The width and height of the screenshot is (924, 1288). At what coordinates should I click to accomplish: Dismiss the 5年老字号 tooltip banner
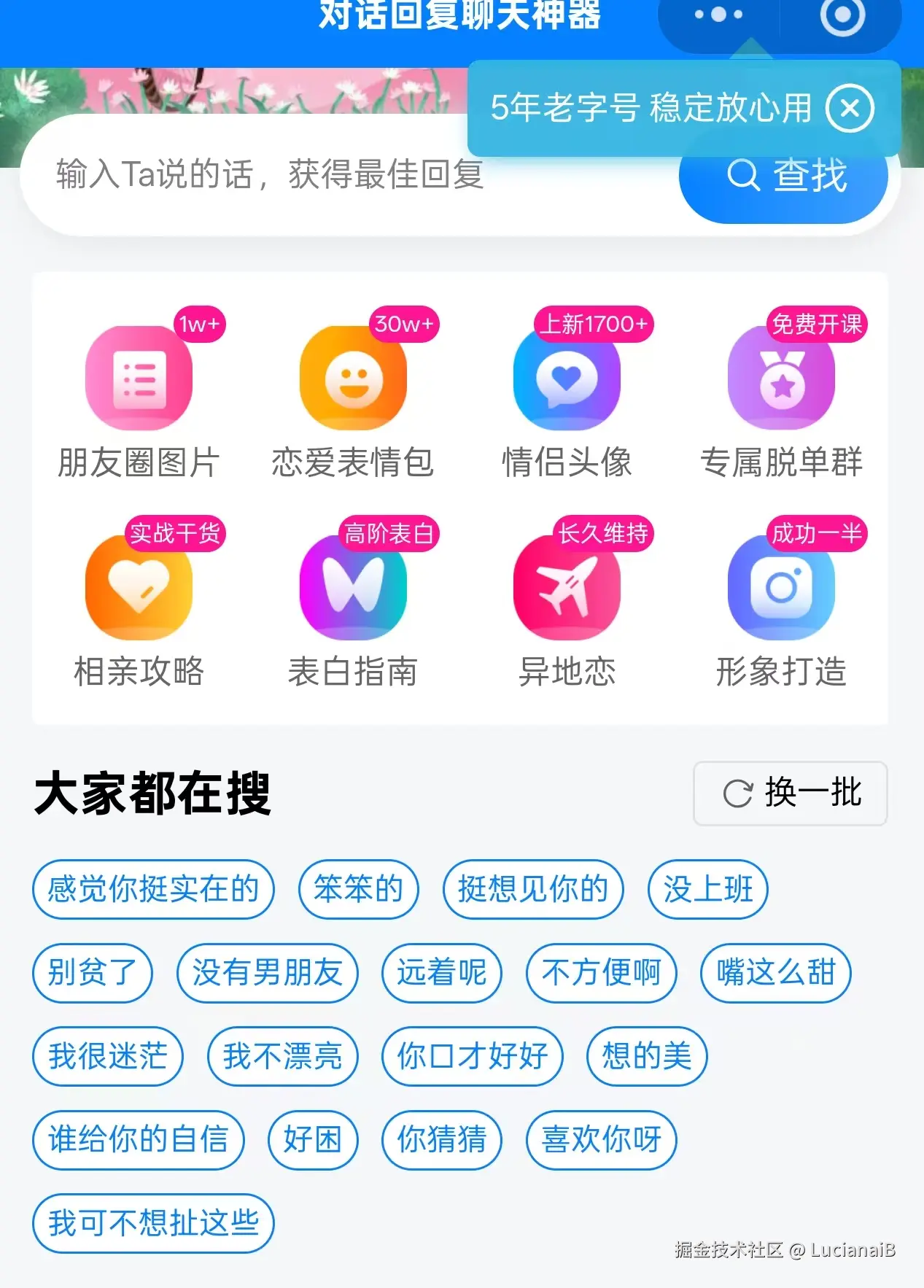coord(850,108)
